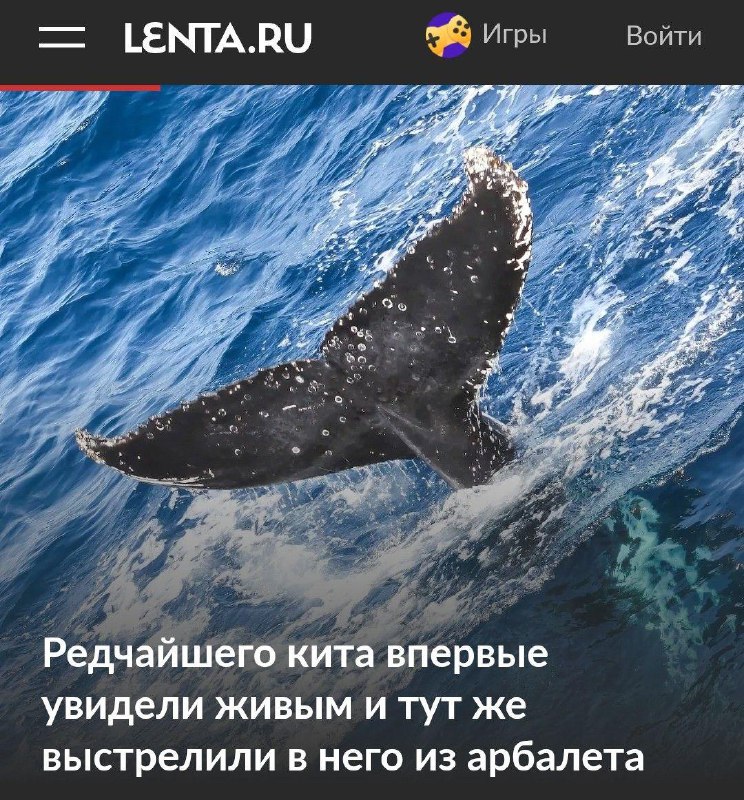This screenshot has width=744, height=800.
Task: Open the Игры section
Action: pyautogui.click(x=480, y=36)
